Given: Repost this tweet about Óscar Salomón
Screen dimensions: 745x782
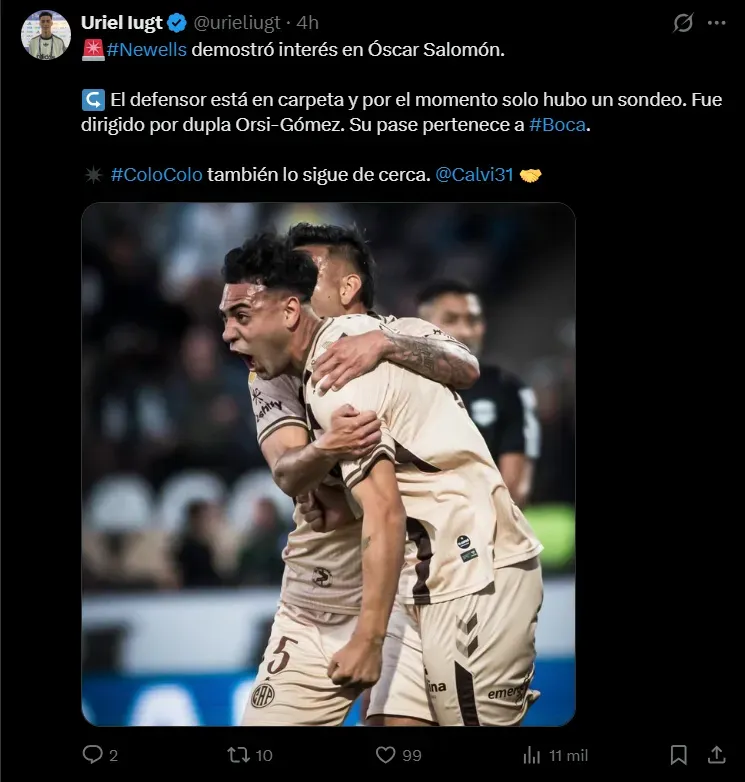Looking at the screenshot, I should [238, 754].
